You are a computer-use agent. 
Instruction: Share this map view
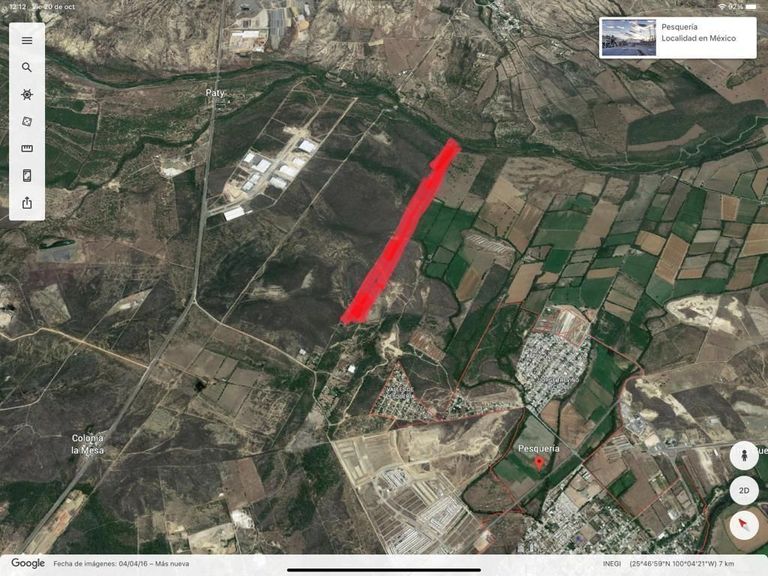[x=27, y=202]
